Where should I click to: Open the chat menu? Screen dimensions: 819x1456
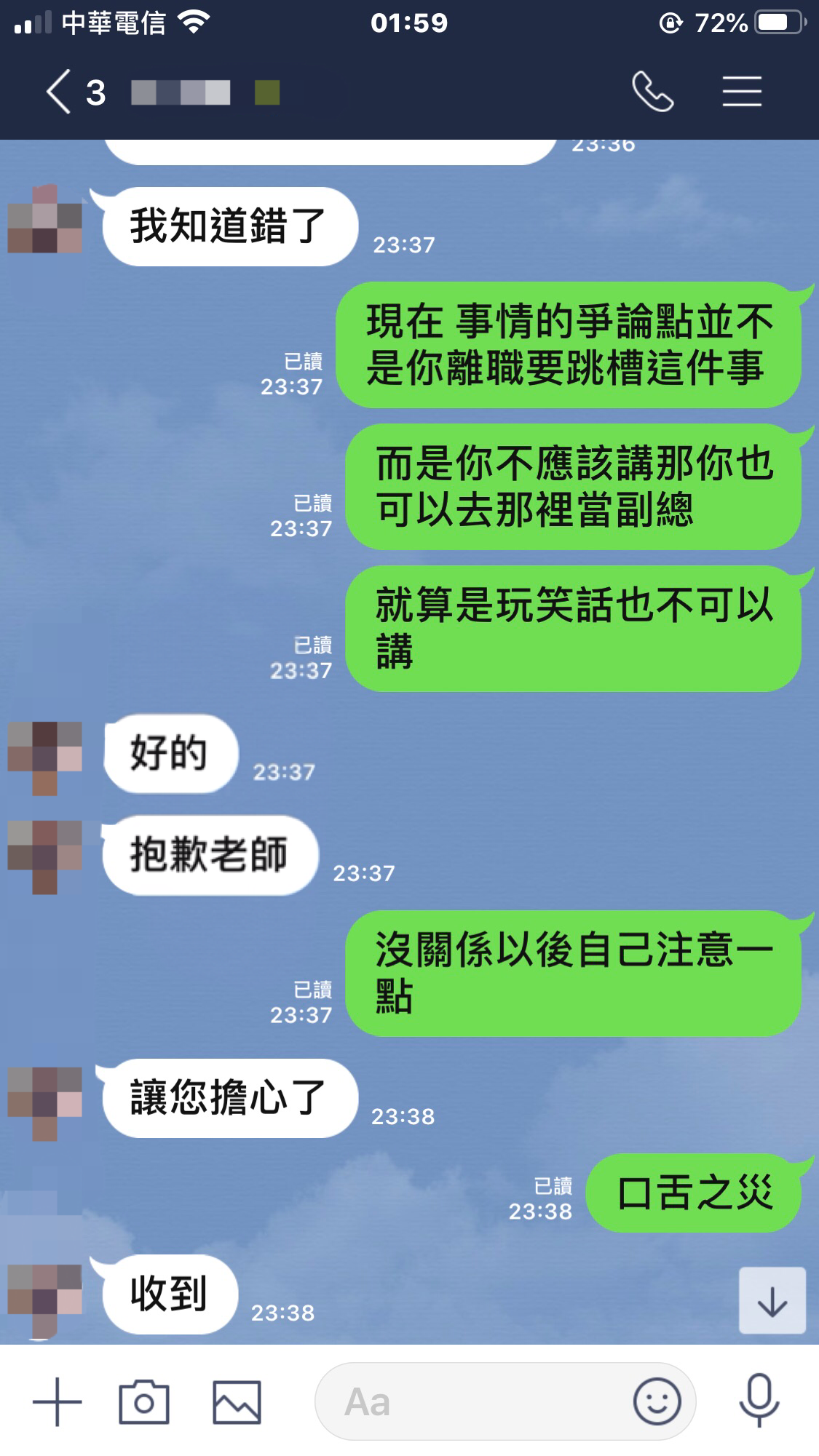742,92
